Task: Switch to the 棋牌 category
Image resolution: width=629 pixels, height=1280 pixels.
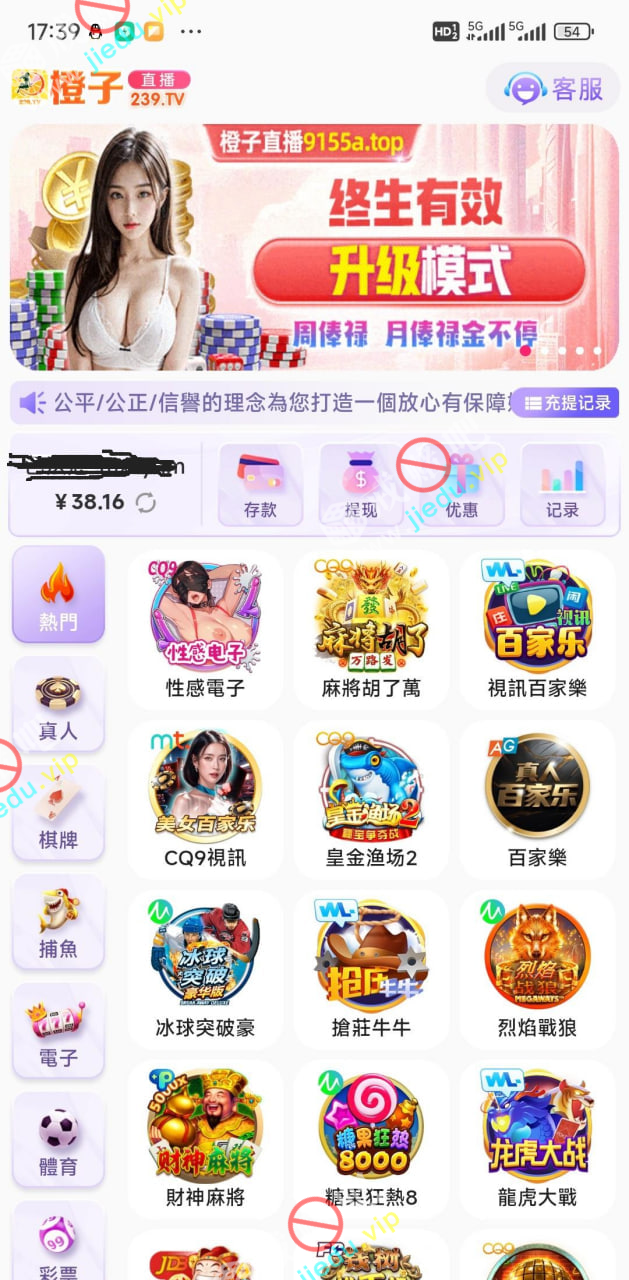Action: point(58,813)
